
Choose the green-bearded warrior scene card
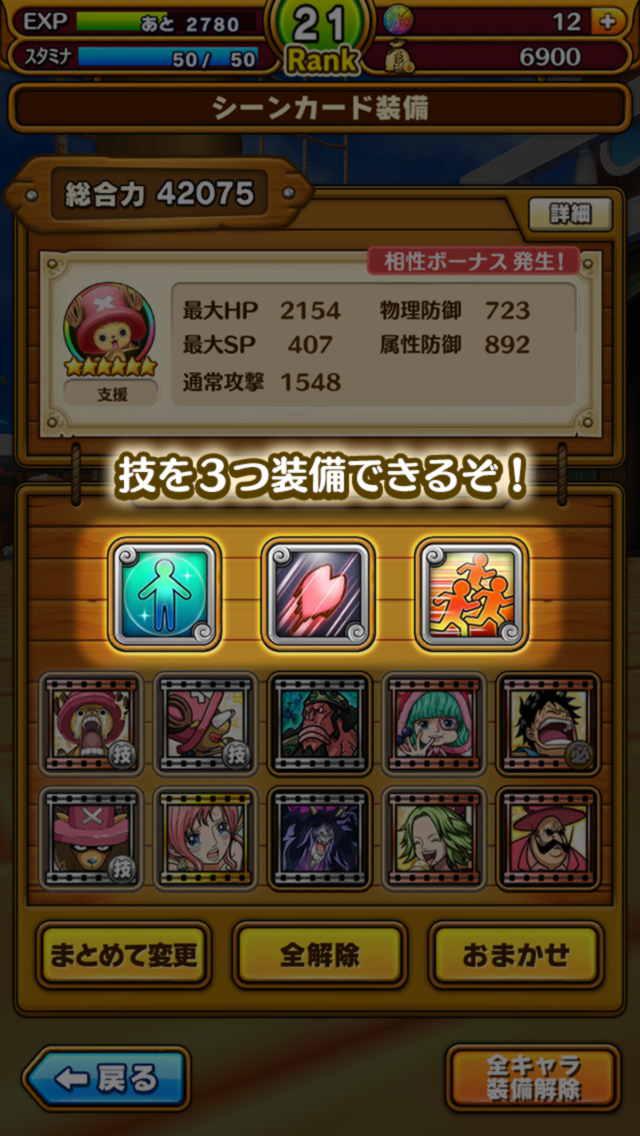(x=320, y=723)
